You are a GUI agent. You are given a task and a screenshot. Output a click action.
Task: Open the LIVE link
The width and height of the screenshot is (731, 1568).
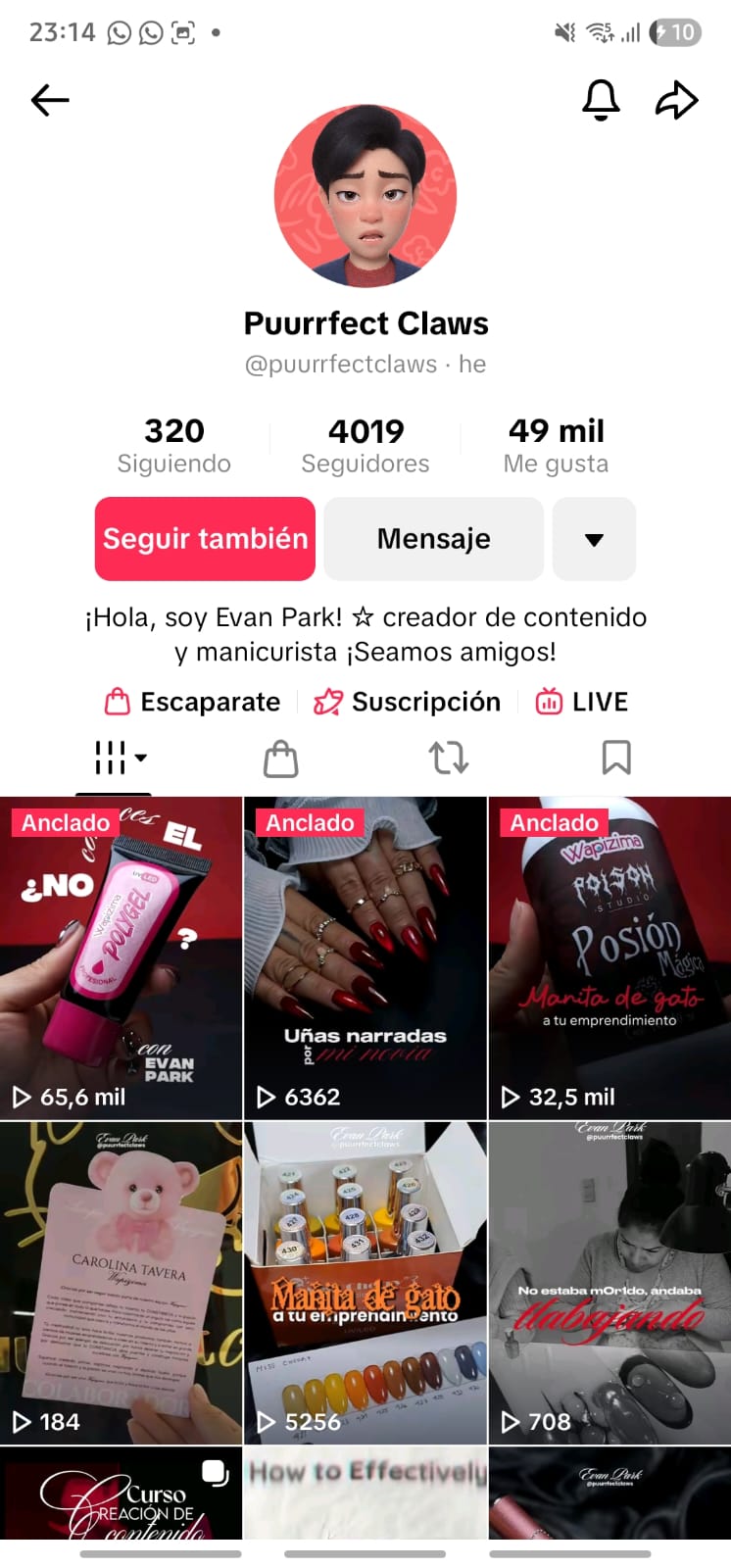coord(582,702)
